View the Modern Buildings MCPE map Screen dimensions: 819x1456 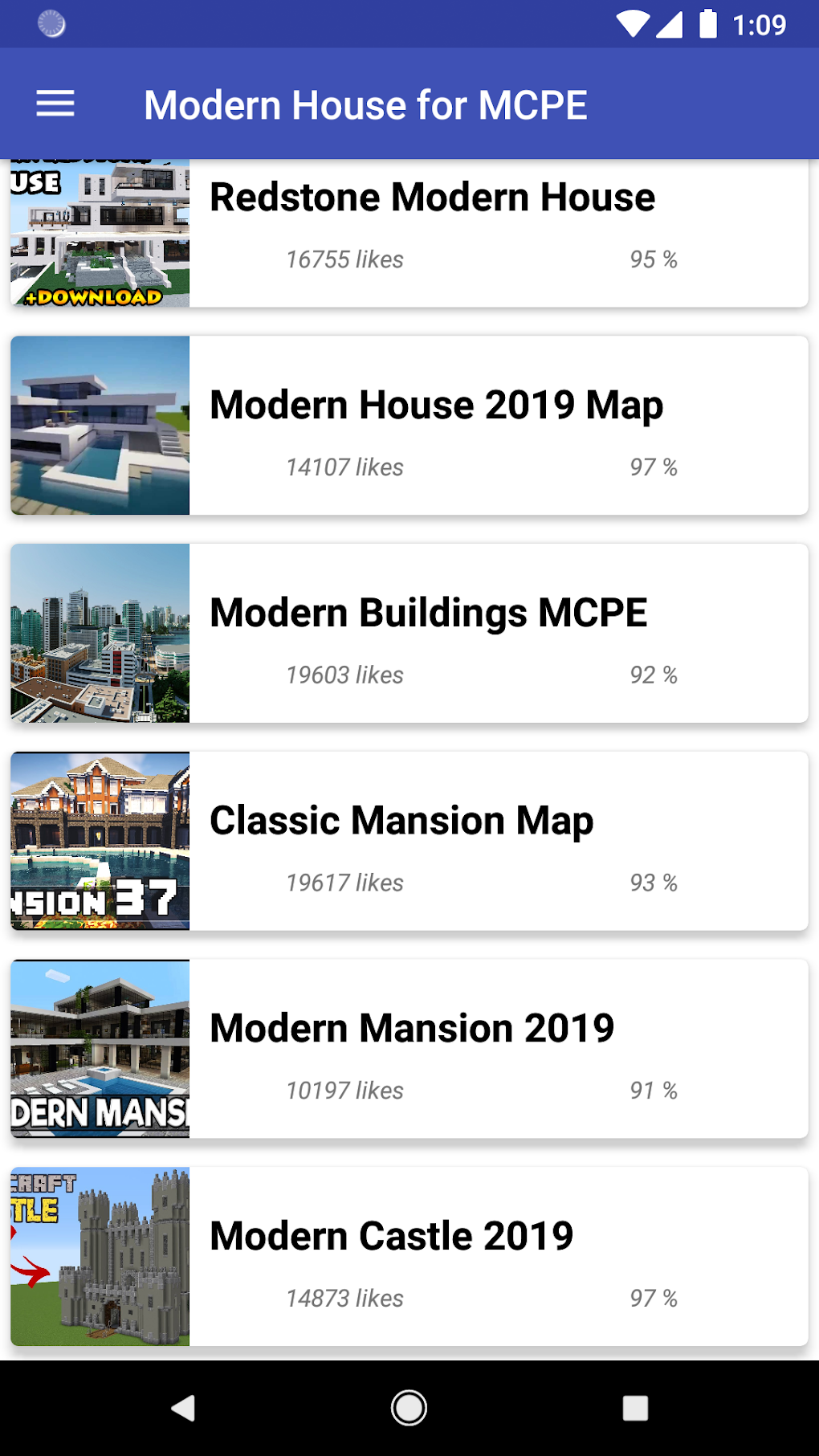click(x=428, y=633)
